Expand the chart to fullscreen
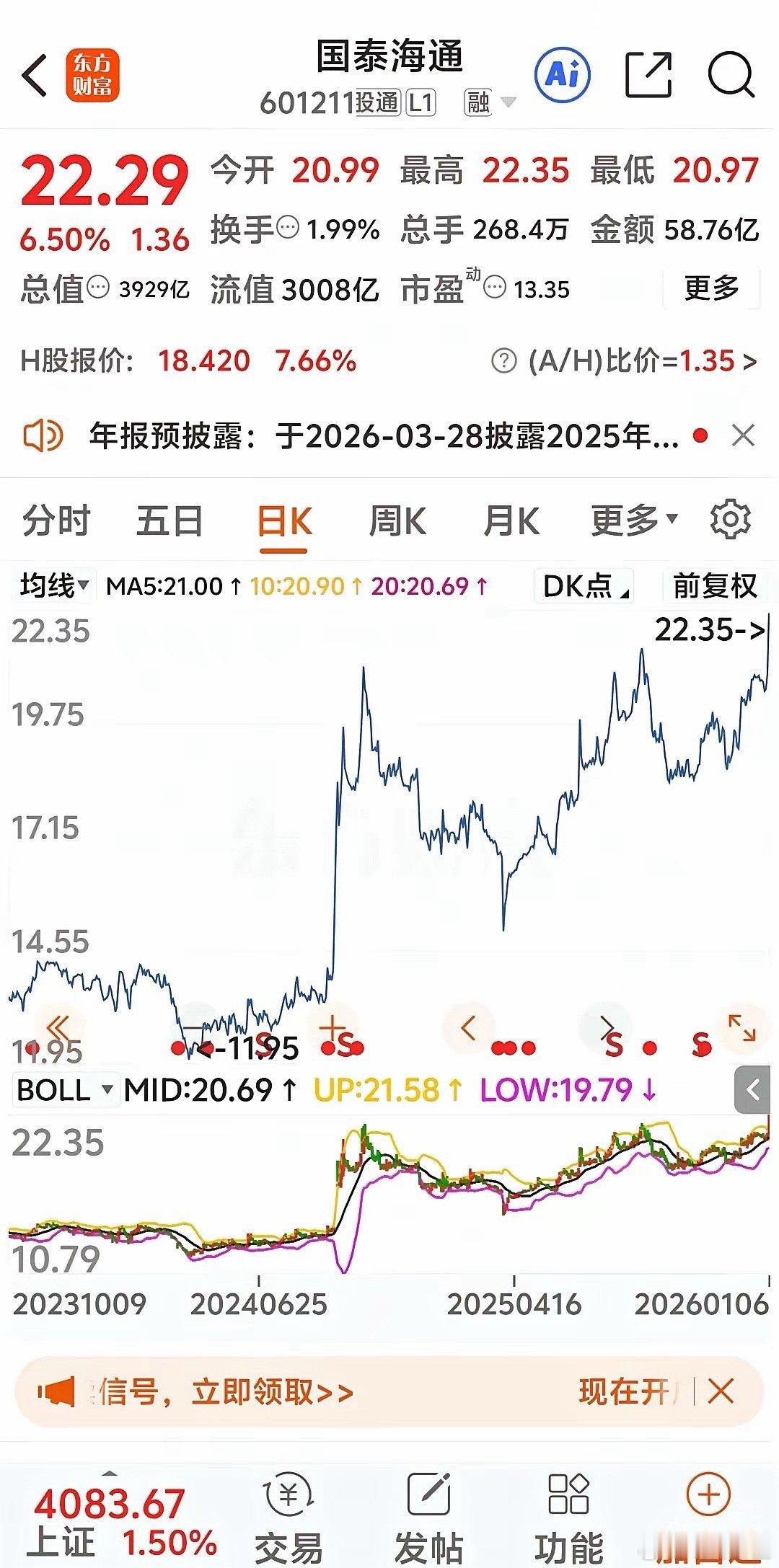The width and height of the screenshot is (779, 1568). click(741, 1028)
